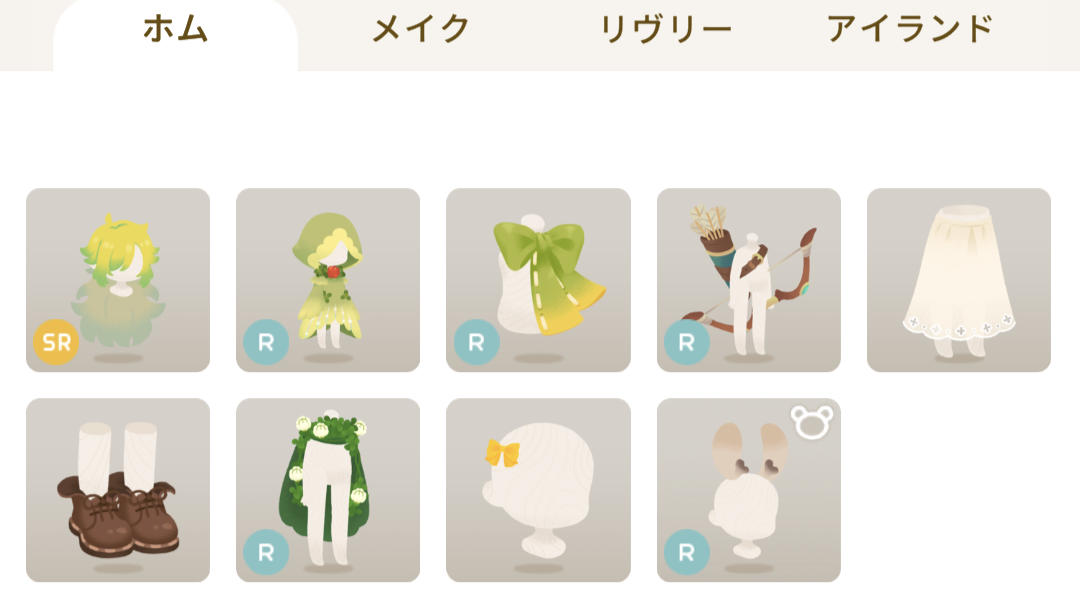
Task: Switch to the メイク tab
Action: point(420,30)
